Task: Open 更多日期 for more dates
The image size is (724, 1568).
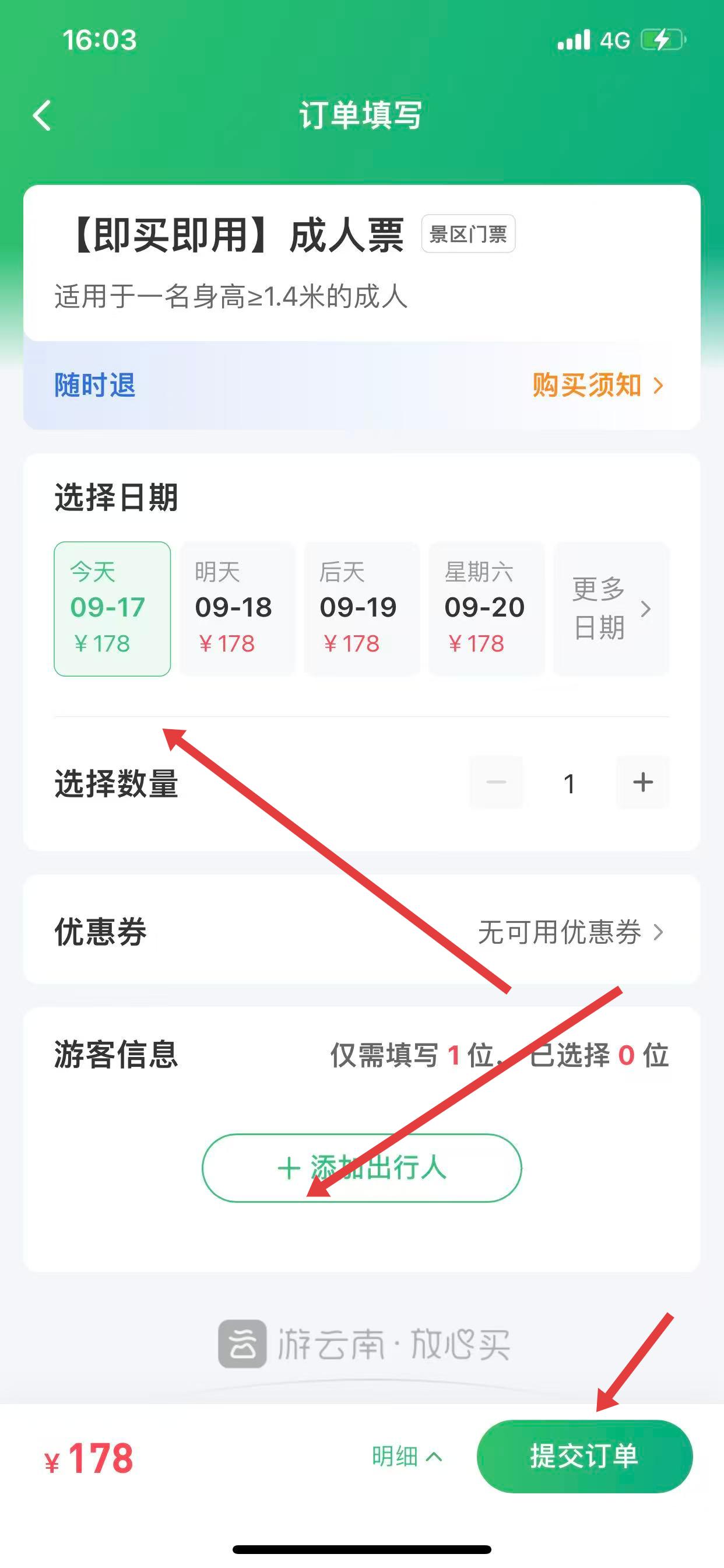Action: pyautogui.click(x=610, y=608)
